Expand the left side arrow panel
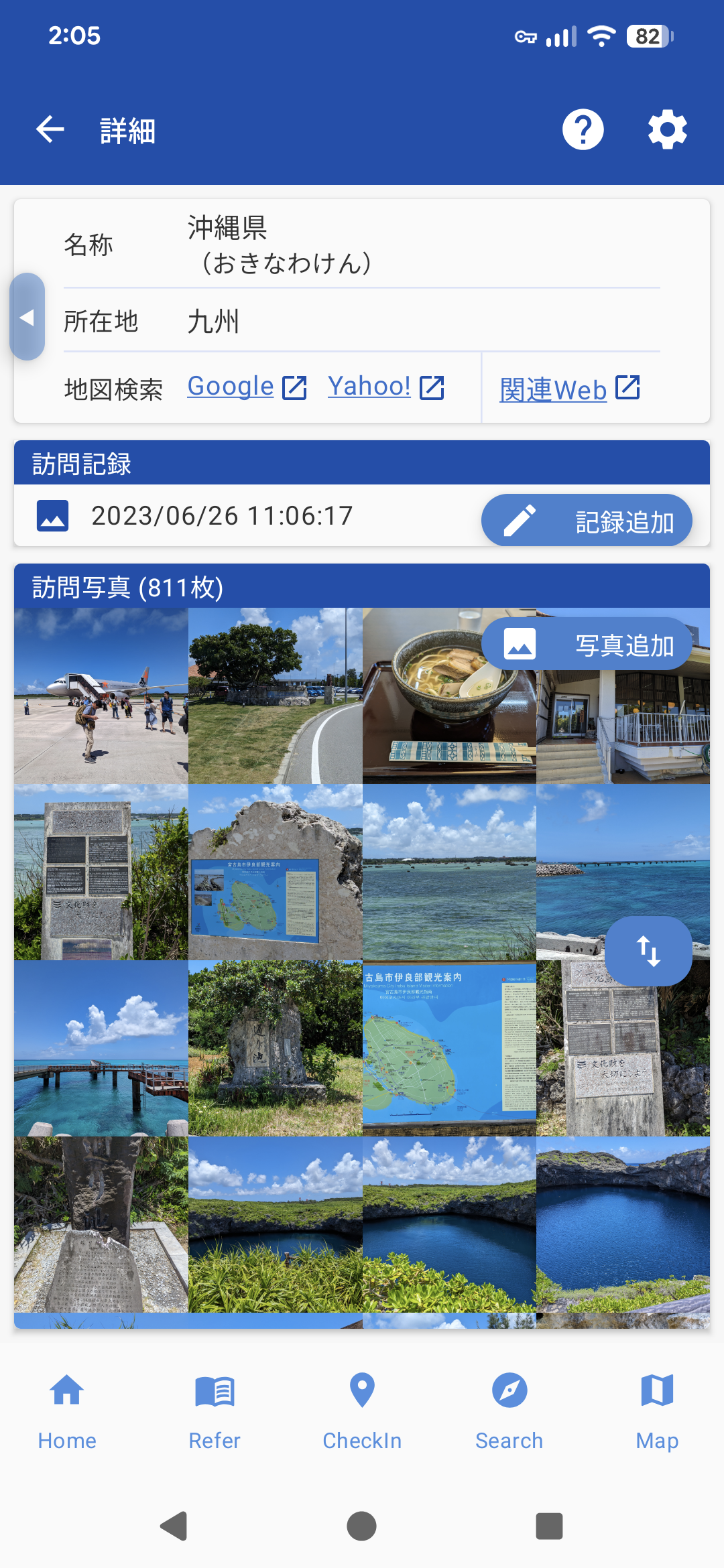Screen dimensions: 724x1568 (x=27, y=317)
